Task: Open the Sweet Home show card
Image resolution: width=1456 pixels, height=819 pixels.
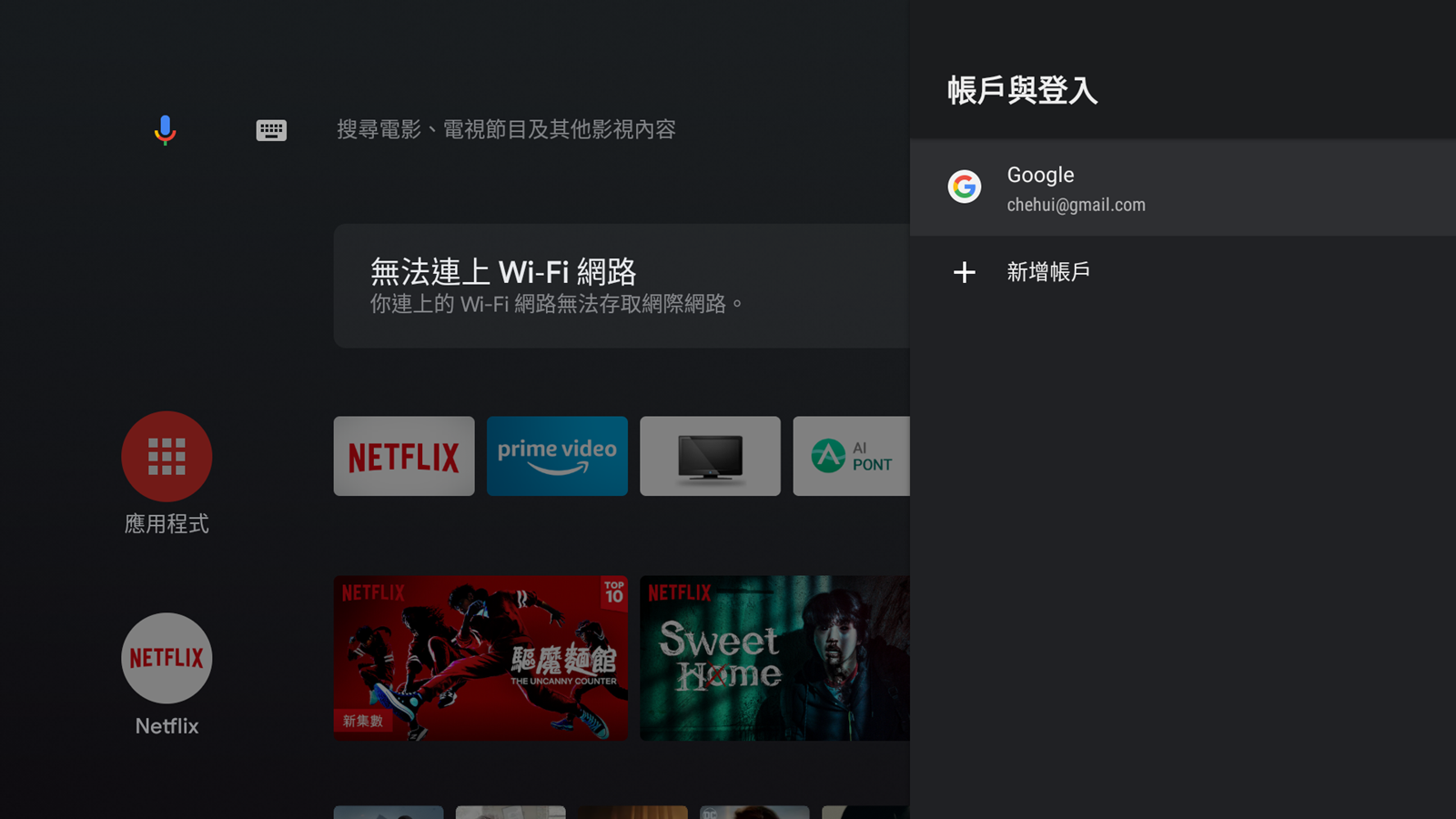Action: pyautogui.click(x=774, y=658)
